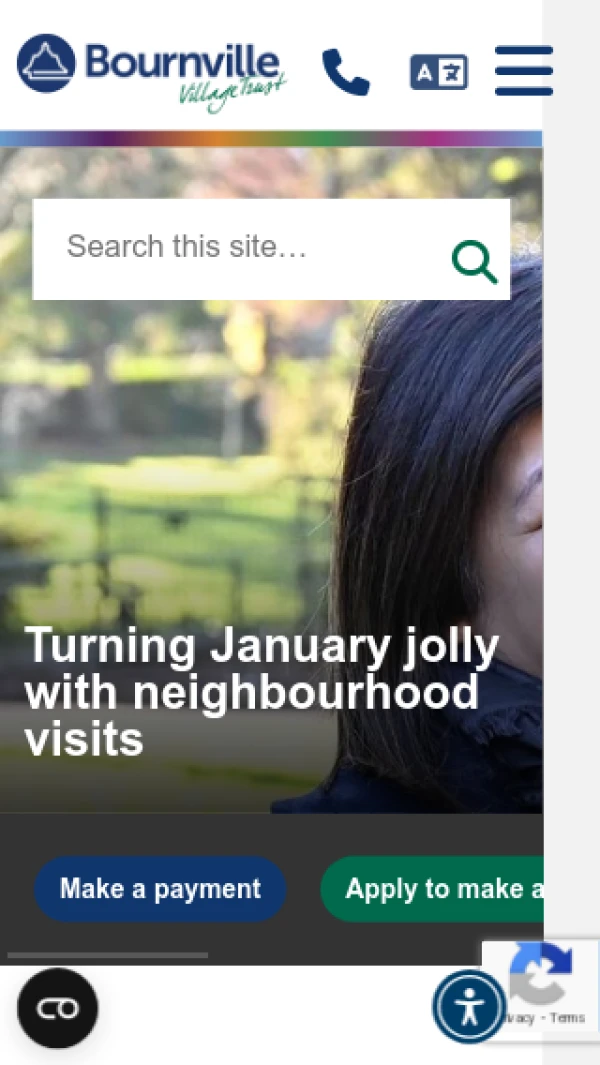Tap the phone contact icon
This screenshot has height=1065, width=600.
tap(345, 72)
